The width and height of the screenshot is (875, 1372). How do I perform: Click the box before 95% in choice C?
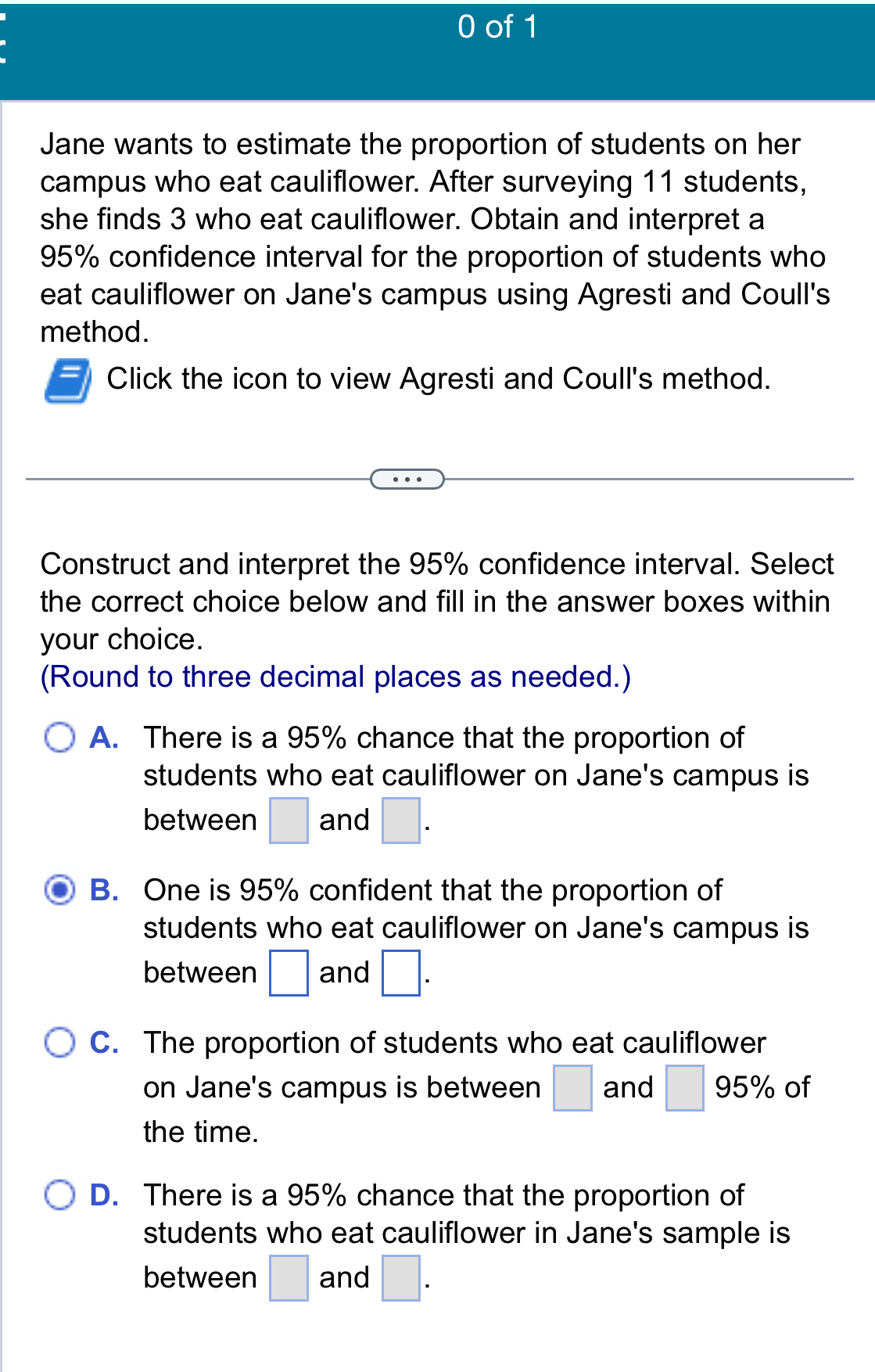pyautogui.click(x=683, y=1086)
